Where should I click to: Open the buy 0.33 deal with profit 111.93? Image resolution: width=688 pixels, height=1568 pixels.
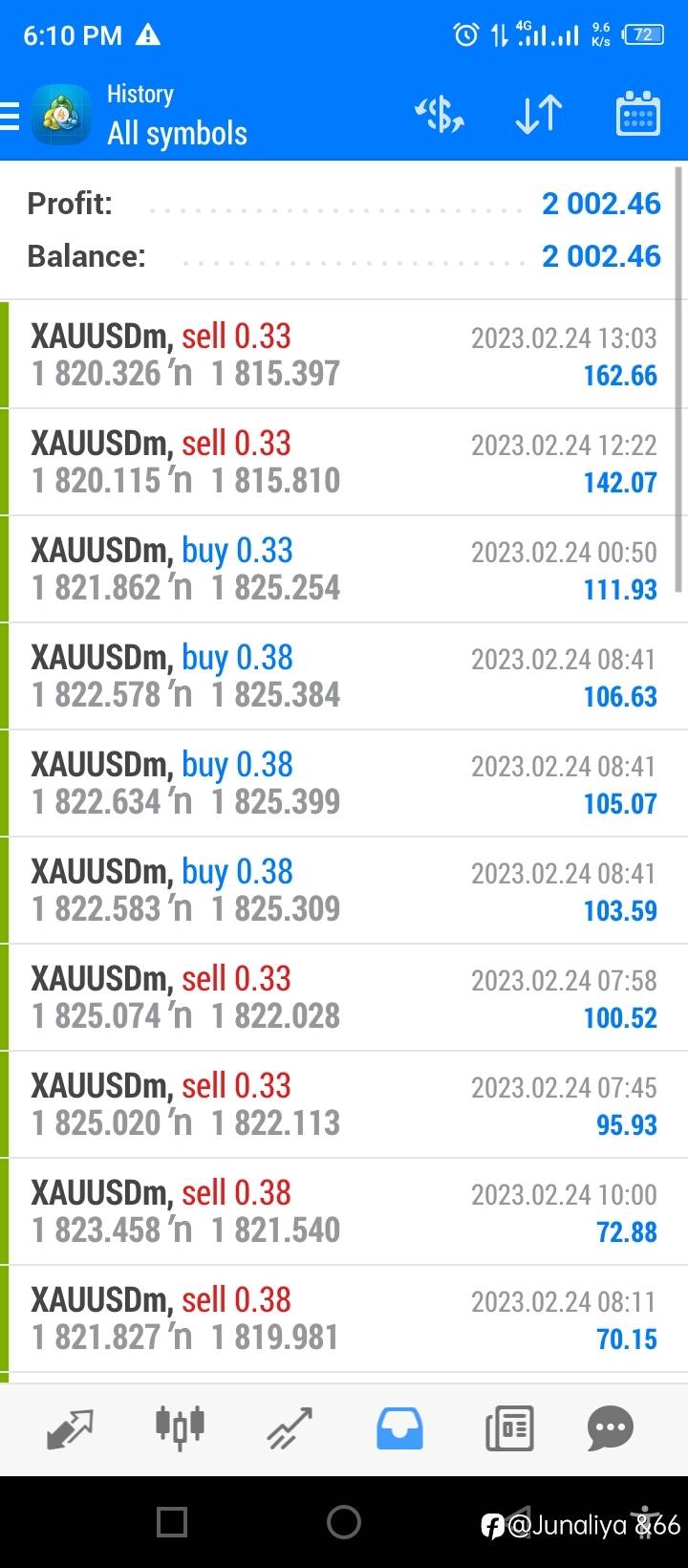[x=344, y=569]
